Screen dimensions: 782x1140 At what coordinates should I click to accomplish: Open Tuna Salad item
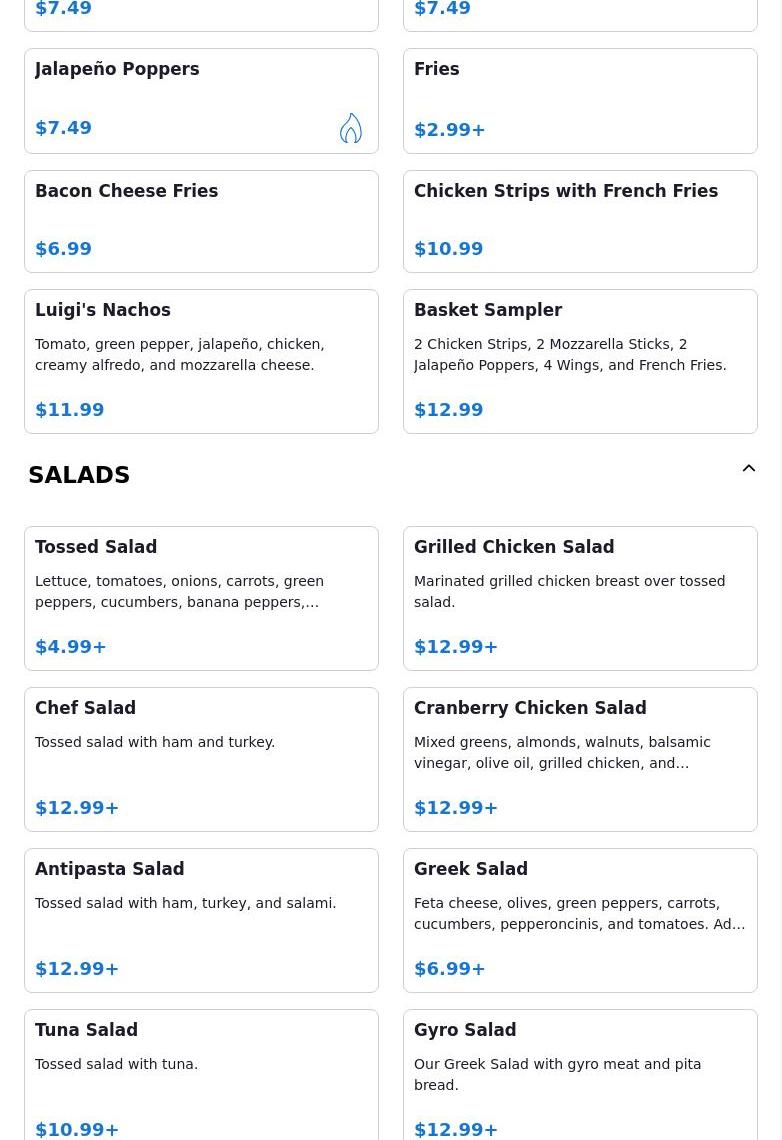pyautogui.click(x=201, y=1075)
